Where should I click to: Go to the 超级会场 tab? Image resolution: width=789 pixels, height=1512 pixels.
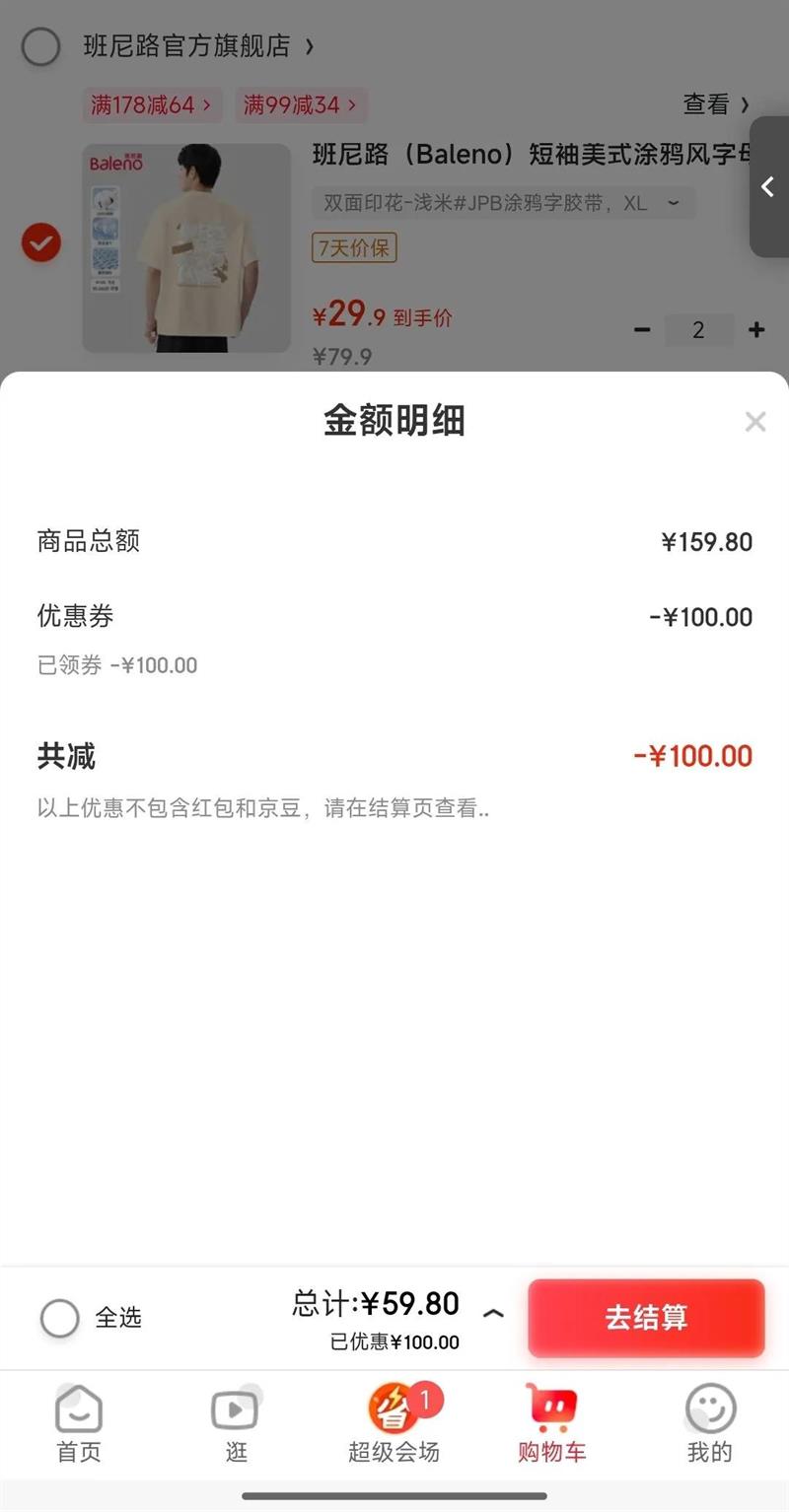394,1423
